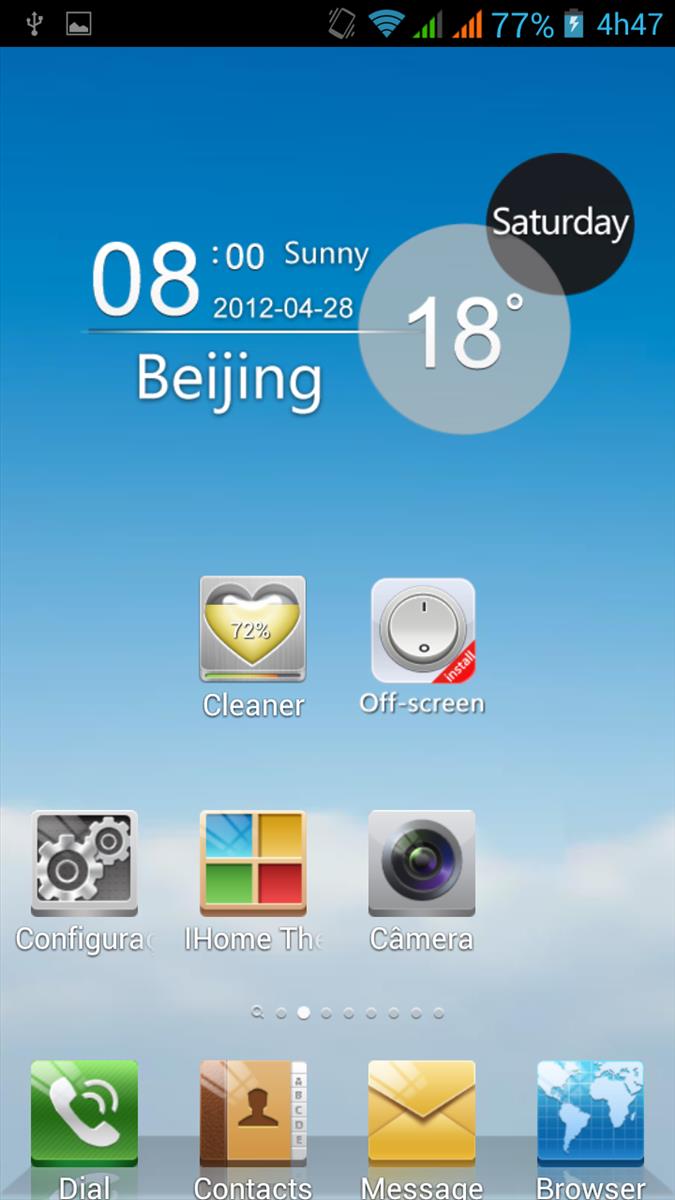Image resolution: width=675 pixels, height=1200 pixels.
Task: Tap the search icon in page indicator
Action: [x=258, y=1013]
